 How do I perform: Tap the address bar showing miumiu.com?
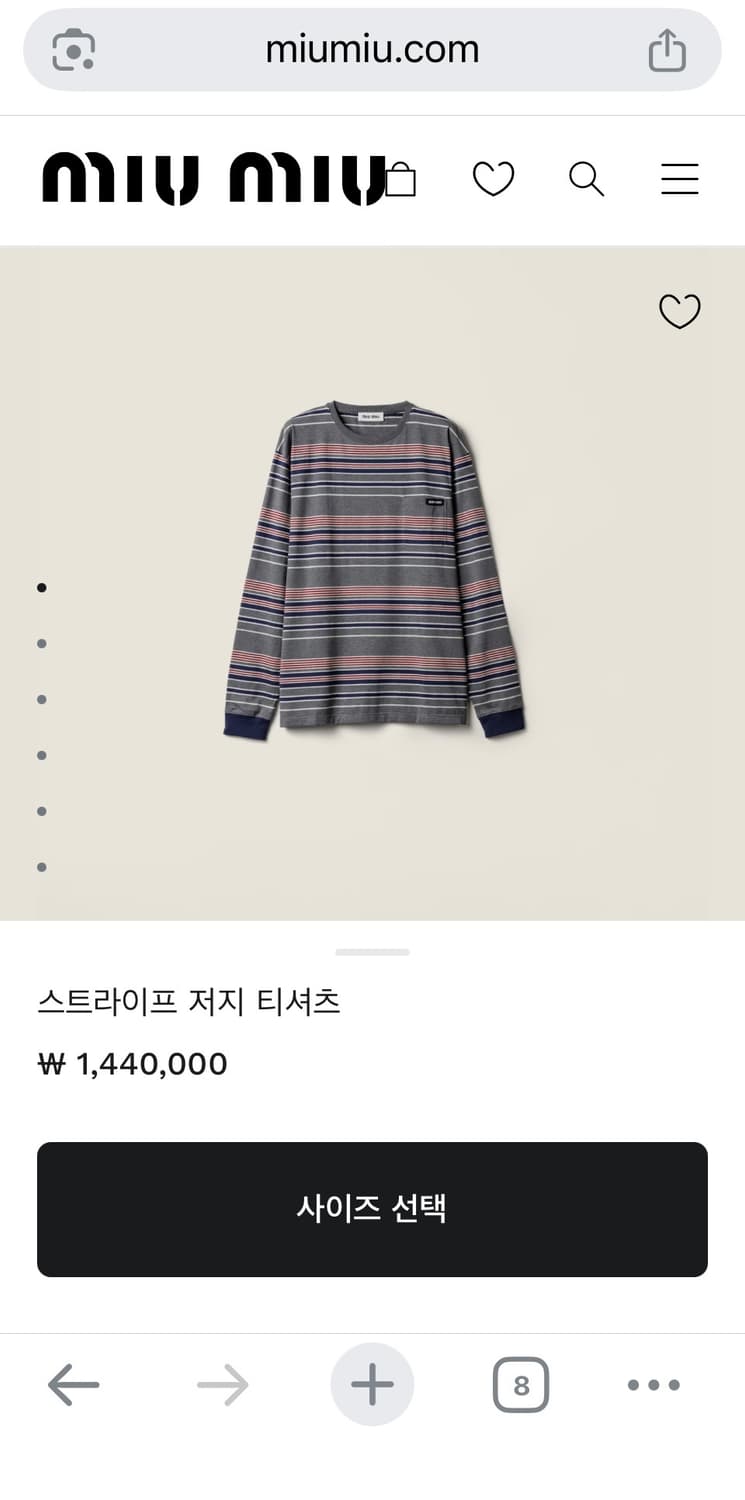tap(372, 48)
